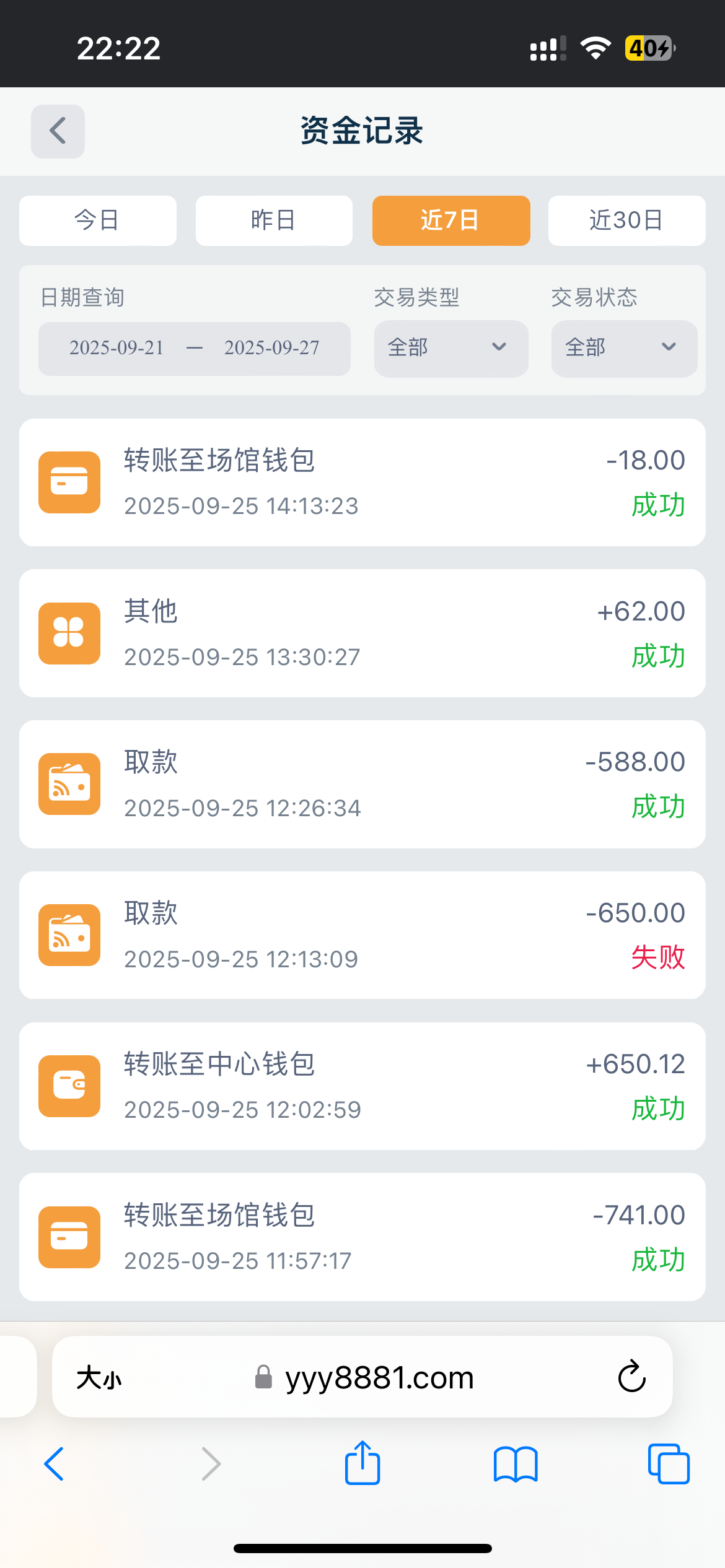
Task: Open the +62.00 其他 record
Action: click(362, 633)
